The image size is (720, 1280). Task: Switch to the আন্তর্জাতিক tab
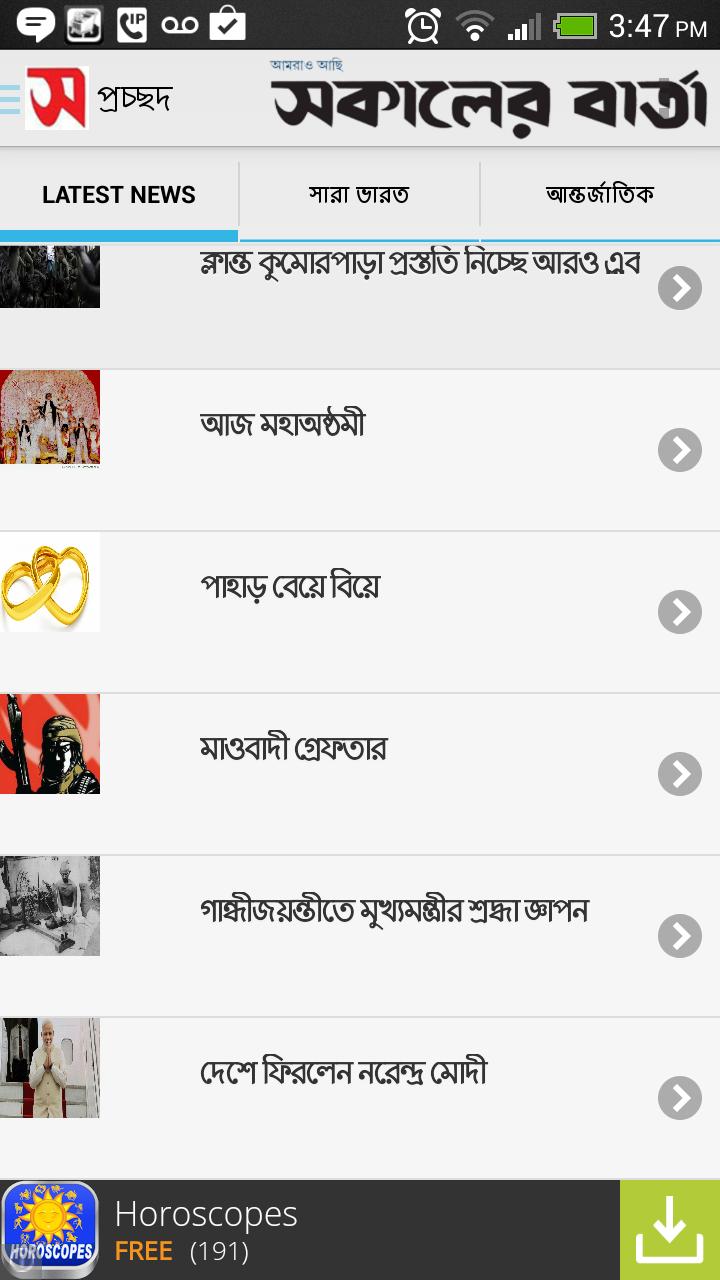click(x=600, y=195)
